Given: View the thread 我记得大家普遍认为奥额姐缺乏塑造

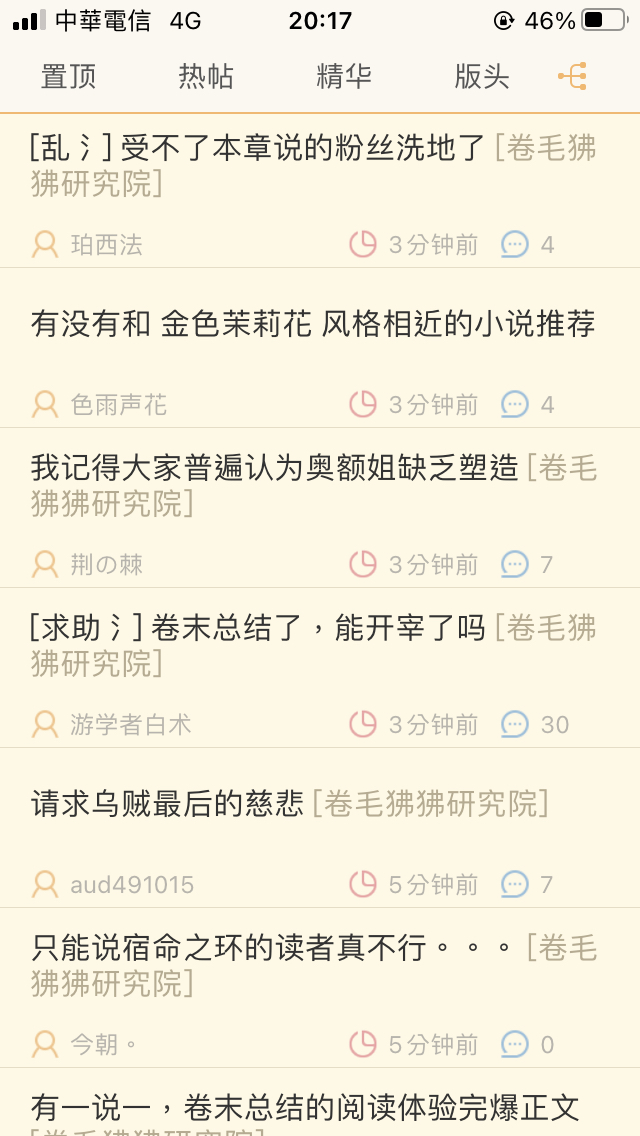Looking at the screenshot, I should [x=320, y=508].
